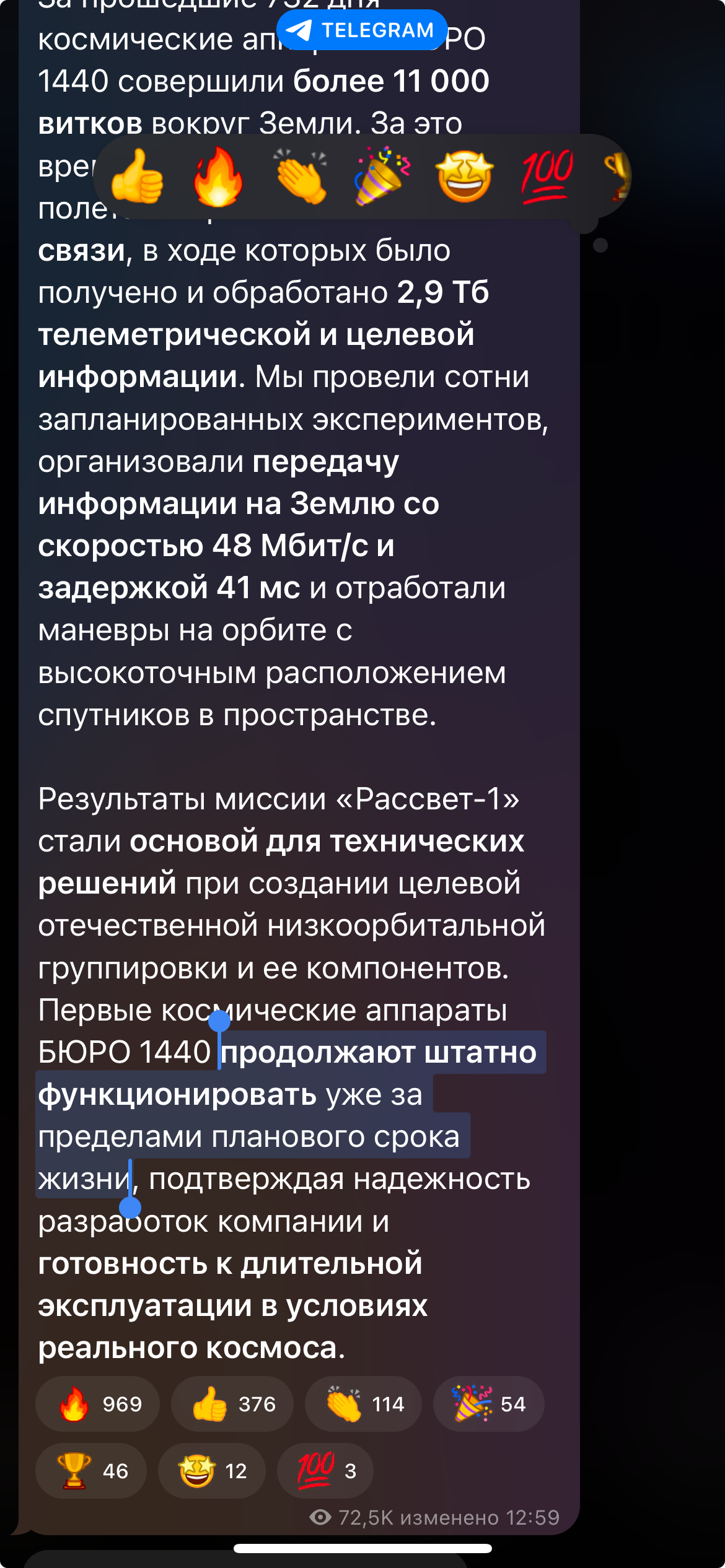Add to the star-struck reaction with 12
The image size is (725, 1568).
(211, 1470)
